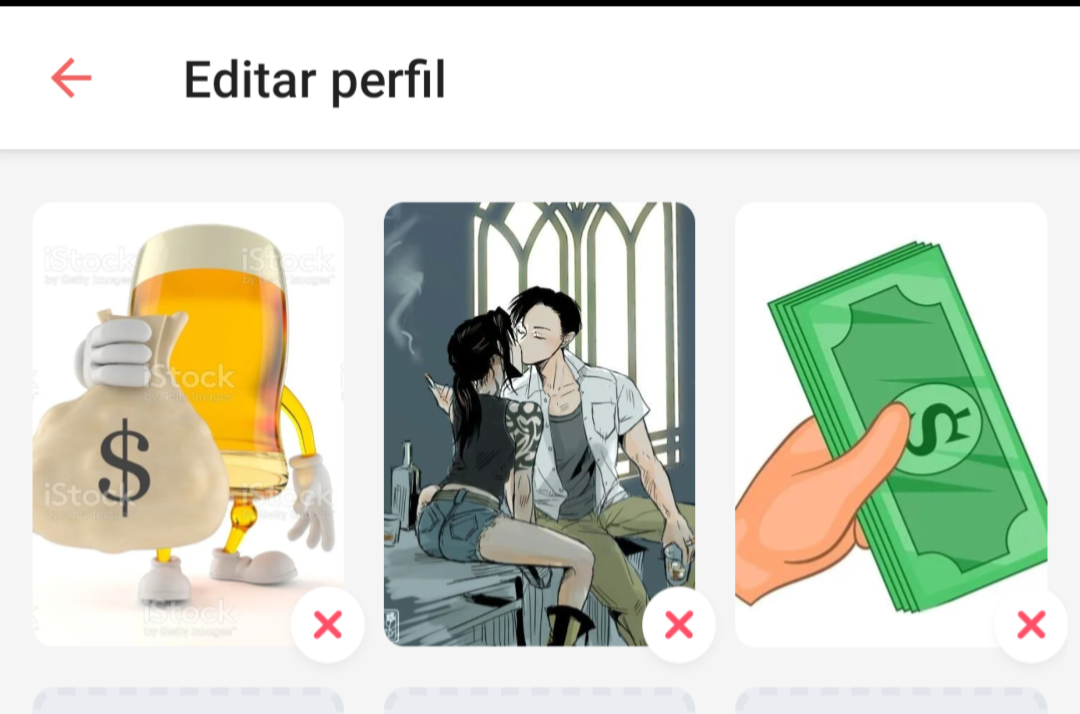
Task: Remove the hand holding cash photo
Action: 1031,625
